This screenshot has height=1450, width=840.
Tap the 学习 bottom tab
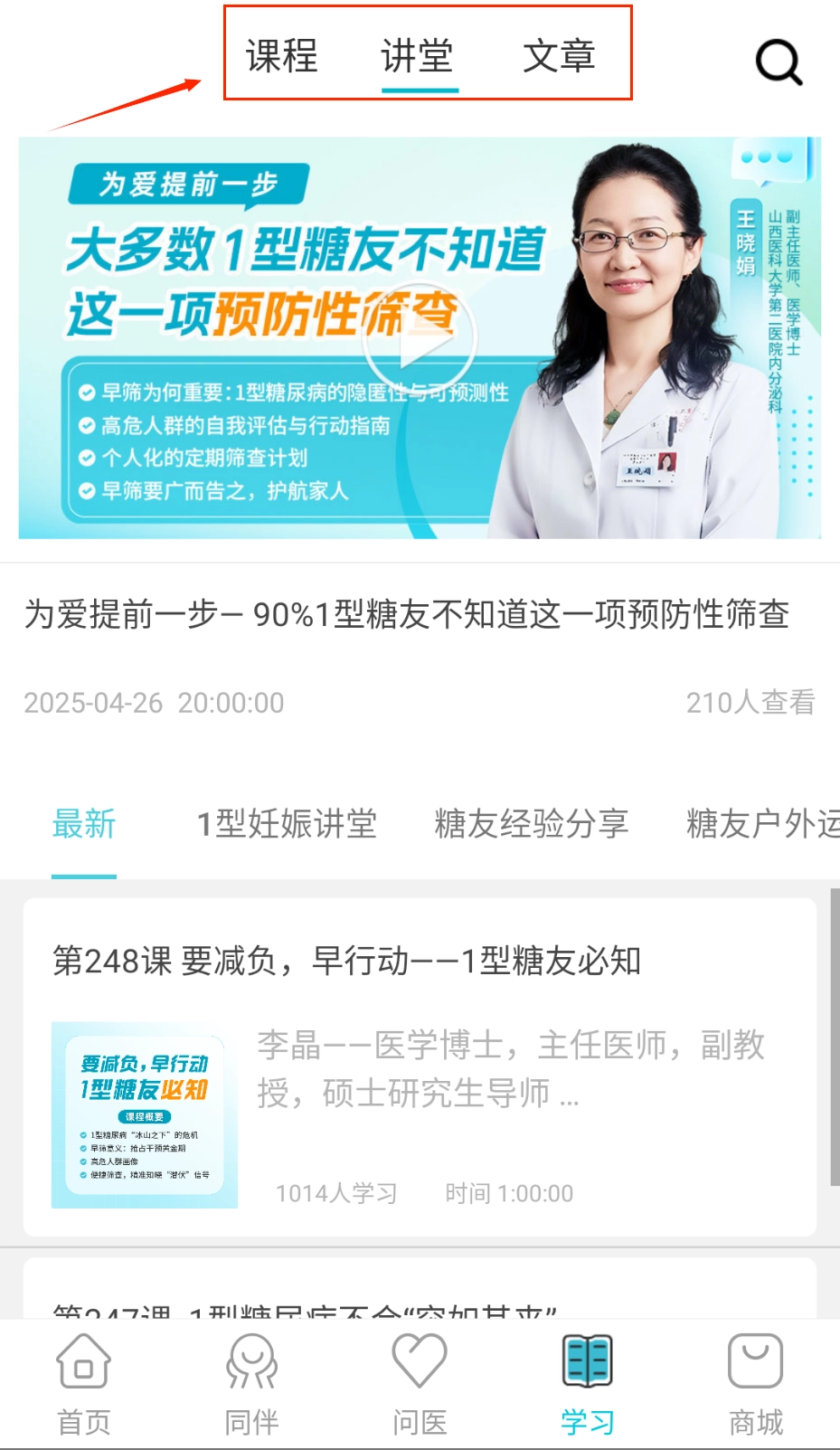pyautogui.click(x=588, y=1384)
